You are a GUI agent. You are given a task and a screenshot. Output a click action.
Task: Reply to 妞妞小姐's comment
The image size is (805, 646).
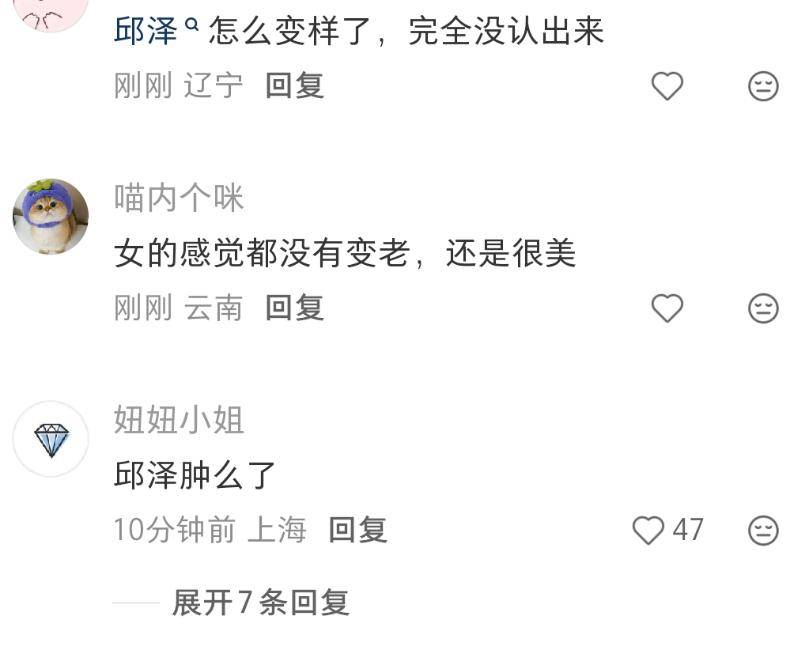click(357, 530)
